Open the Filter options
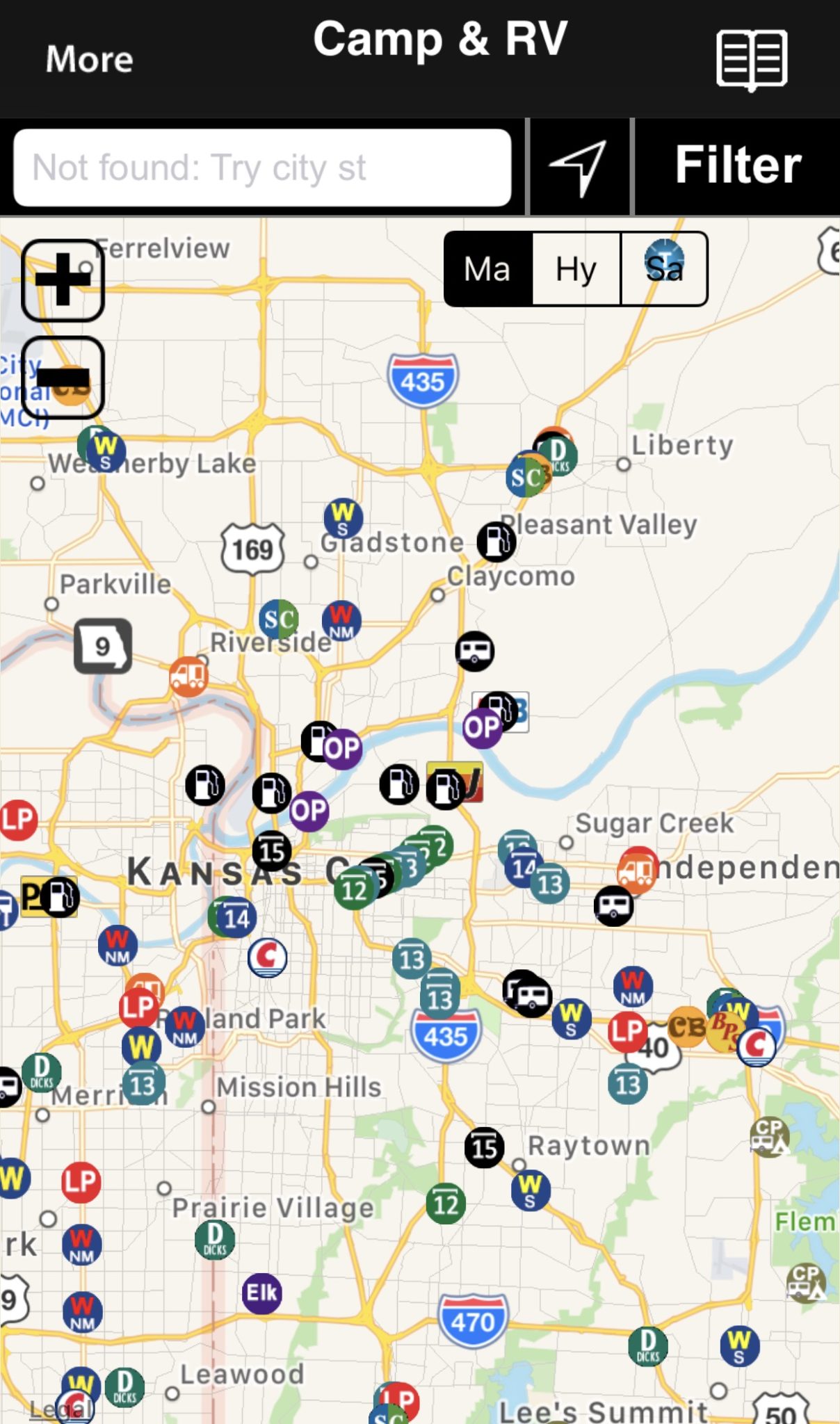Viewport: 840px width, 1424px height. (737, 165)
